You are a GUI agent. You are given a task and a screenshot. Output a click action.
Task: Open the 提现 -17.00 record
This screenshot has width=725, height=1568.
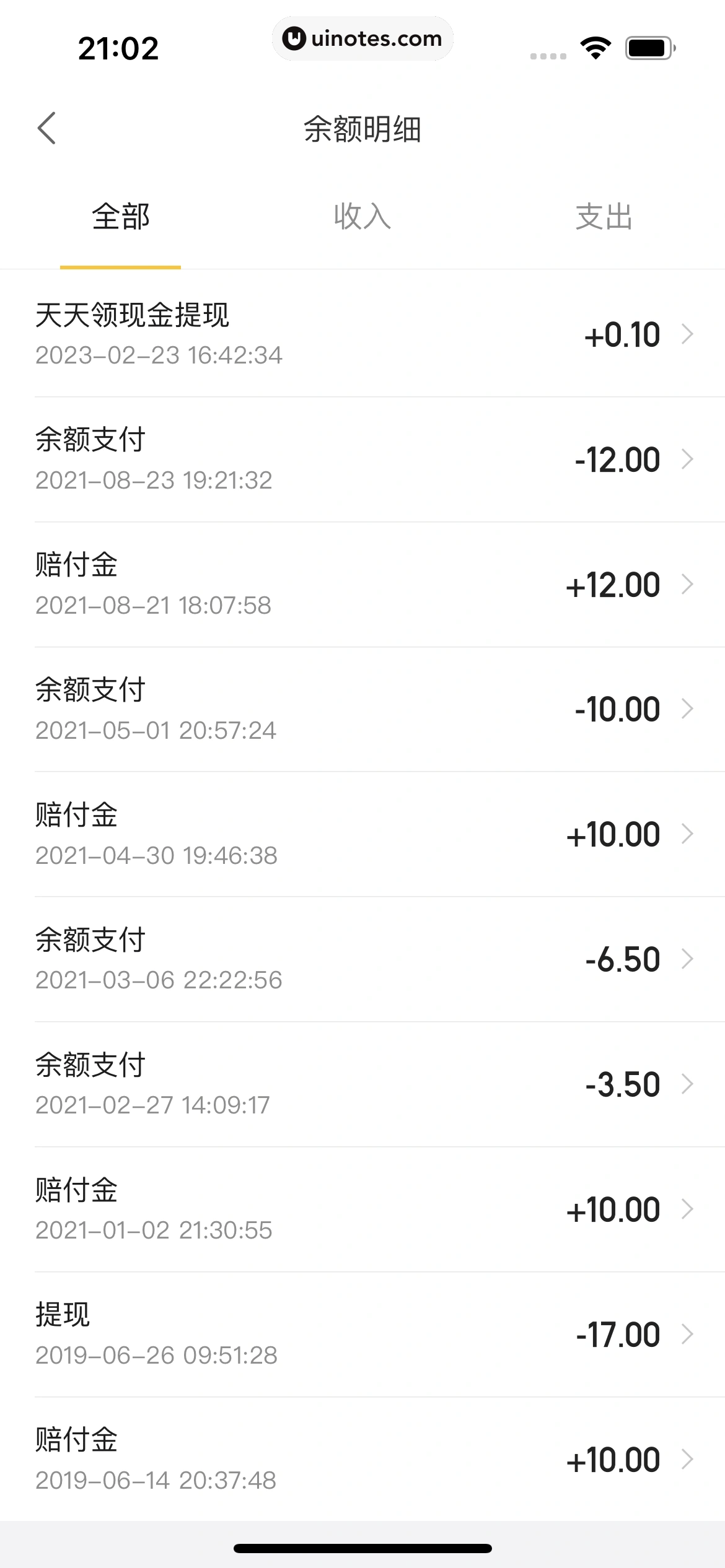click(362, 1335)
